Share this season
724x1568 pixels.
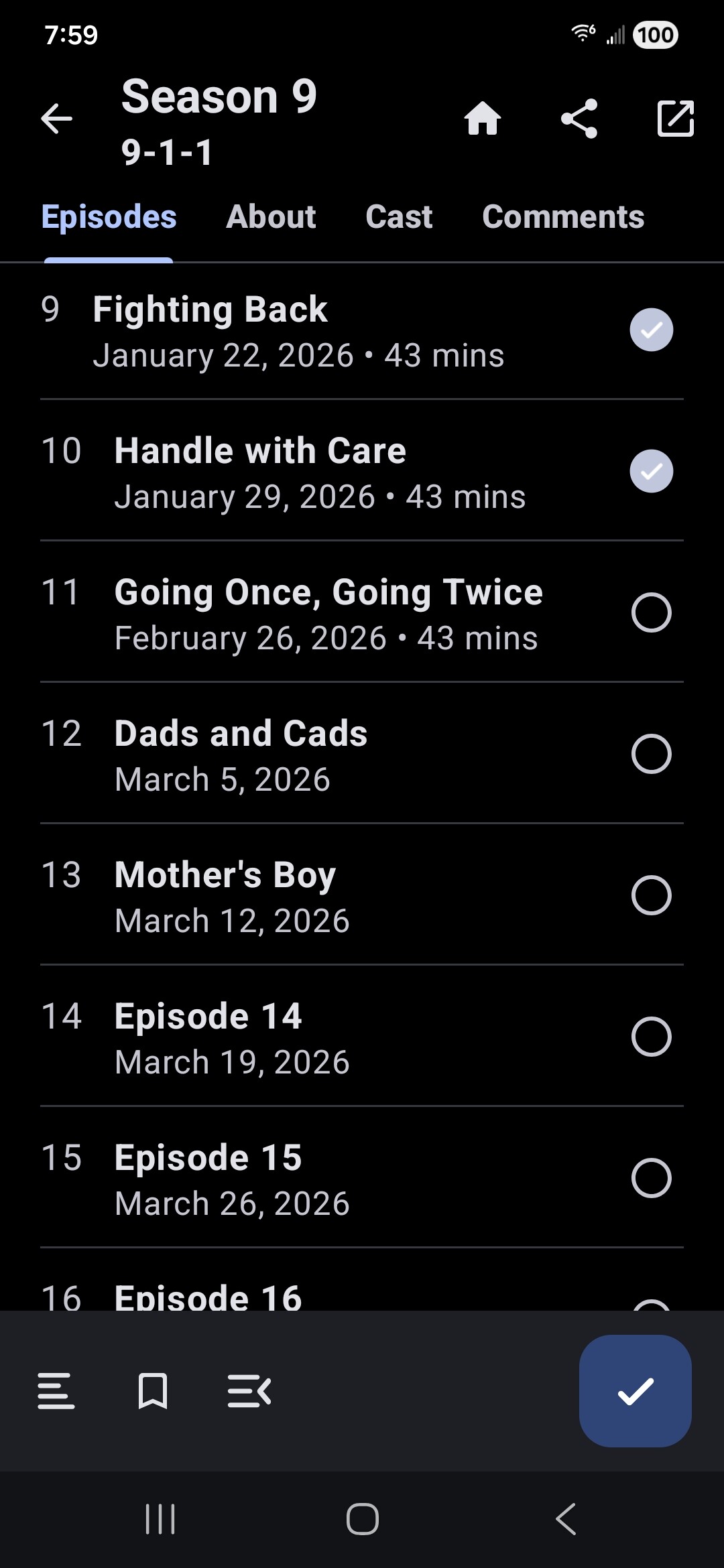point(579,119)
